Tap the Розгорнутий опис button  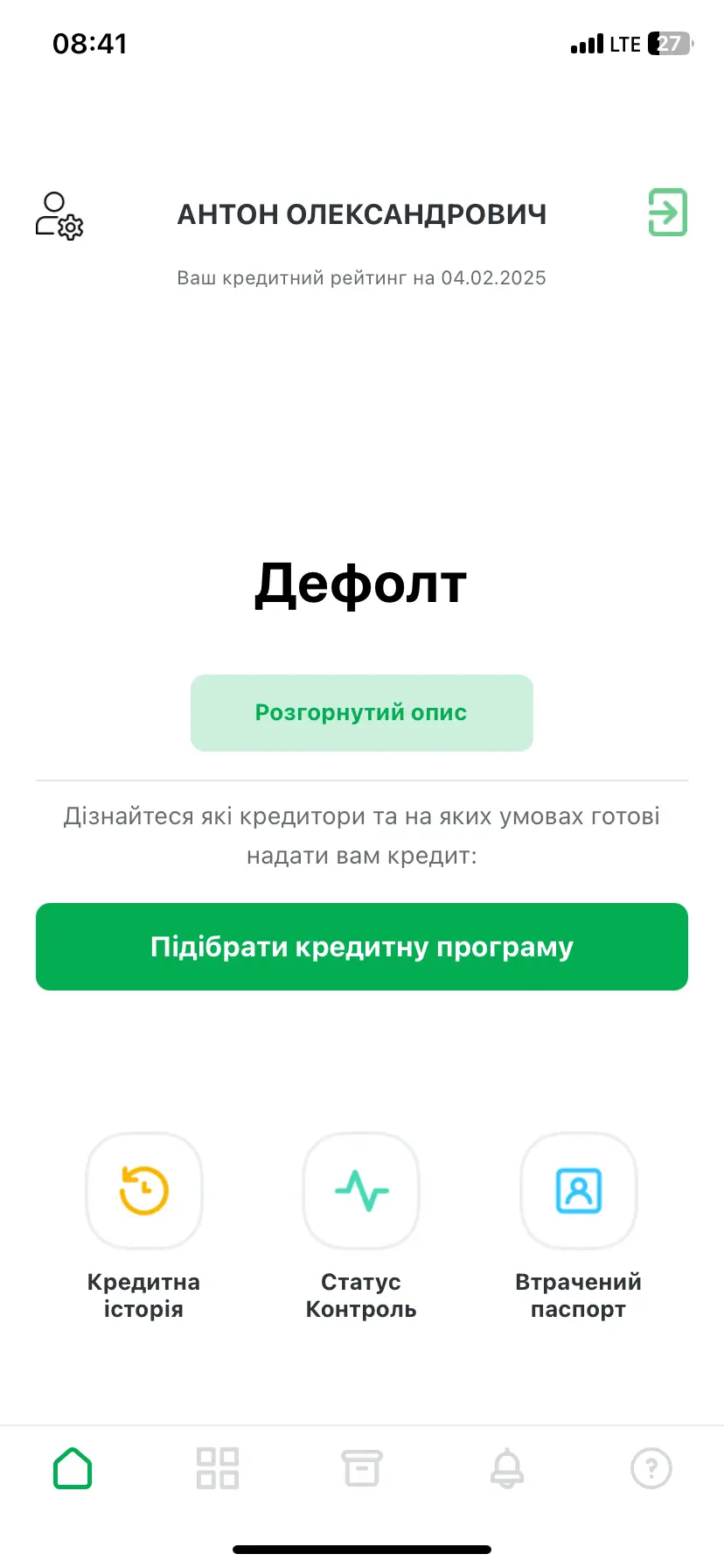(x=361, y=712)
